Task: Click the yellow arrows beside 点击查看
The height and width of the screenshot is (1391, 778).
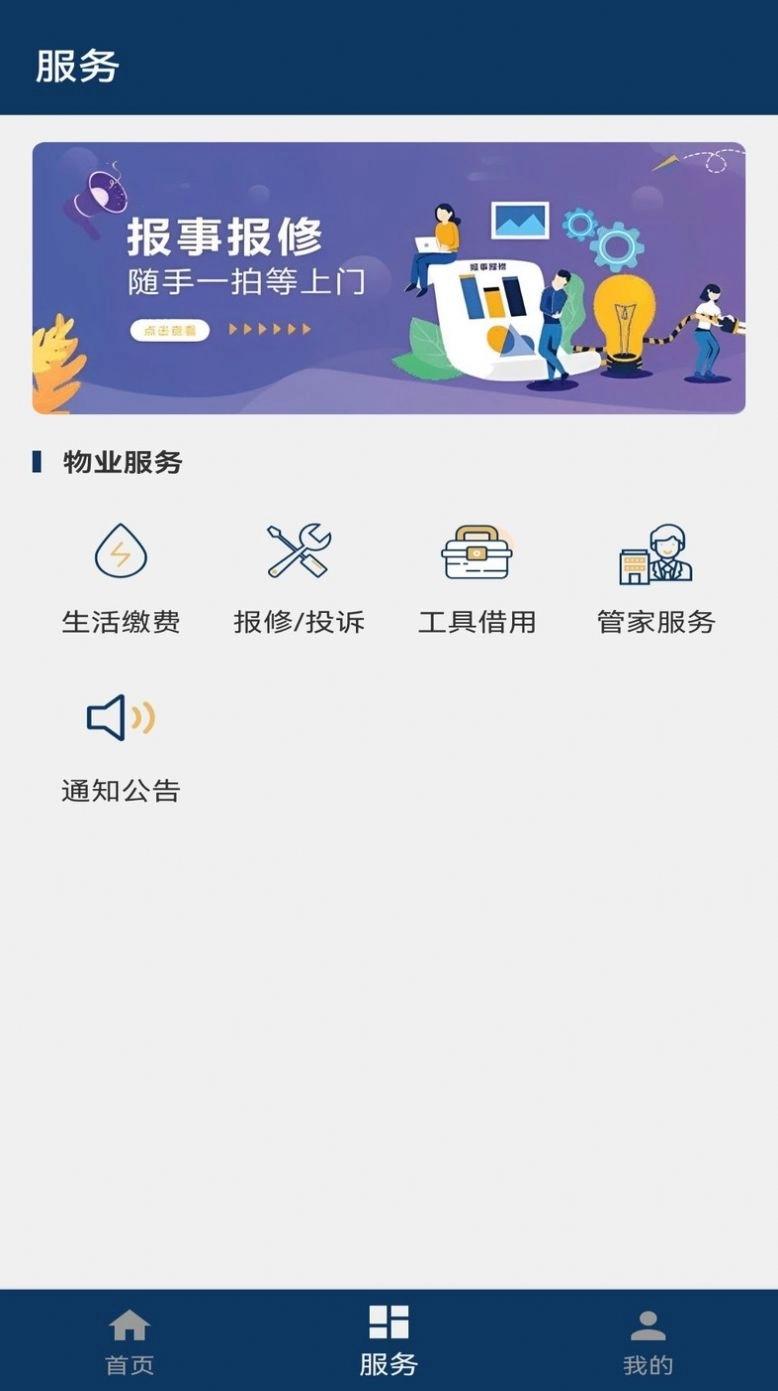Action: pos(270,327)
